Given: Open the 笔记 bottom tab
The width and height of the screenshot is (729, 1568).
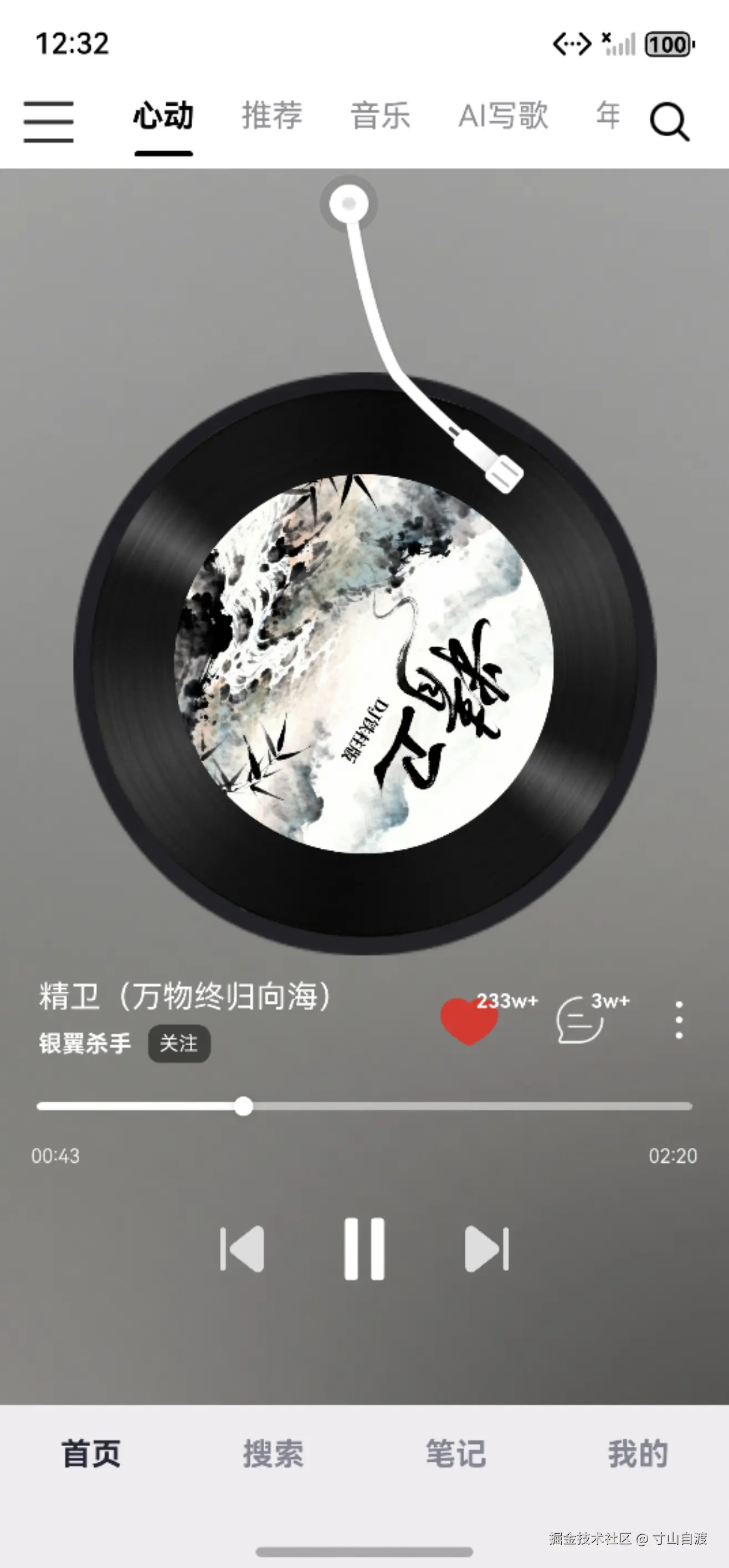Looking at the screenshot, I should click(x=455, y=1453).
